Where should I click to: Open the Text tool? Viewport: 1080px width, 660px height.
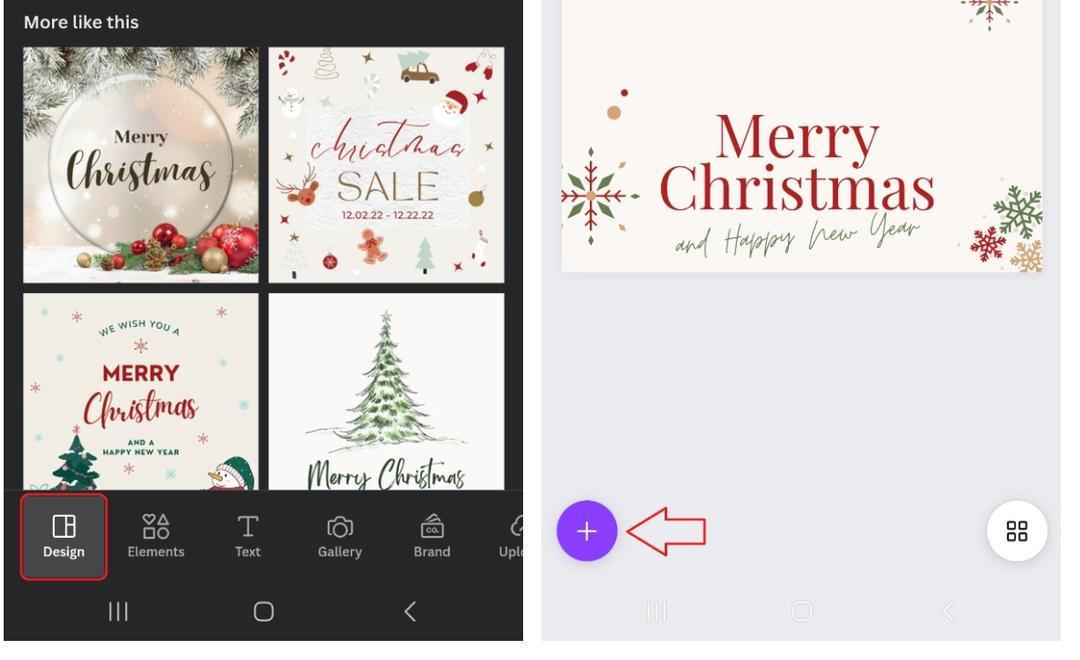(247, 536)
